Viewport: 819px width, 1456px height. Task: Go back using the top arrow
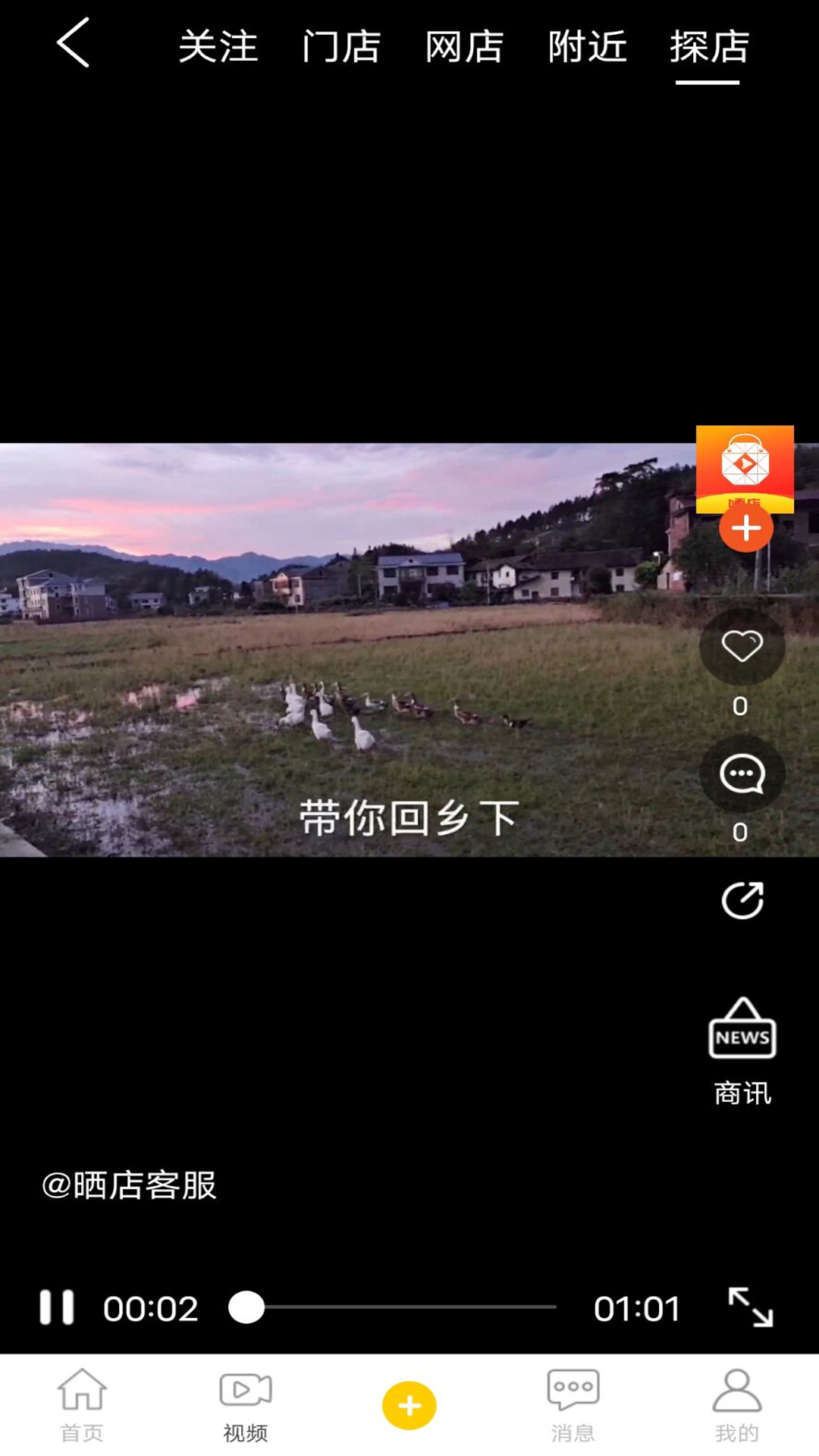pyautogui.click(x=74, y=43)
